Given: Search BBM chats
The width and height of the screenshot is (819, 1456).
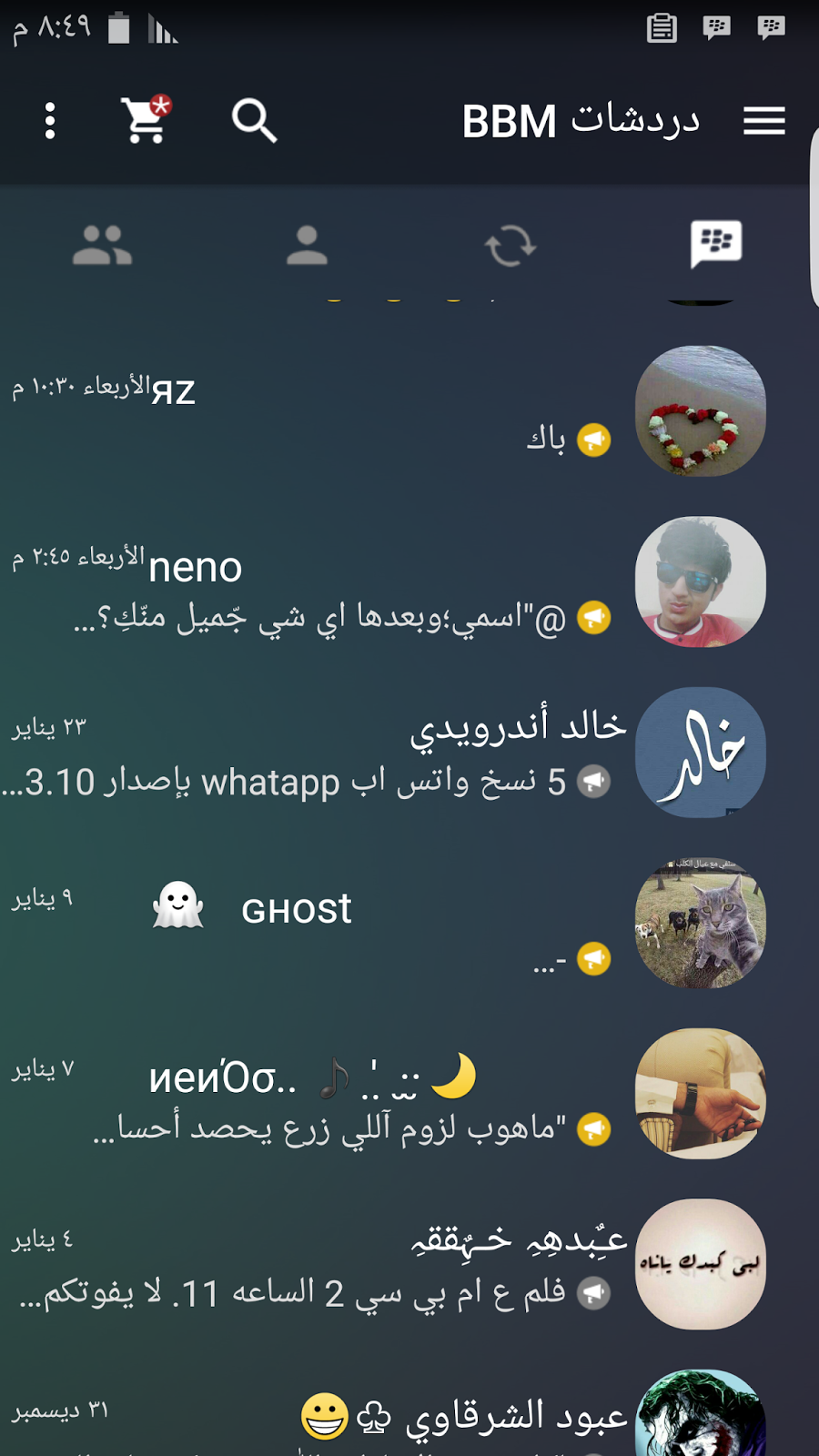Looking at the screenshot, I should [254, 121].
